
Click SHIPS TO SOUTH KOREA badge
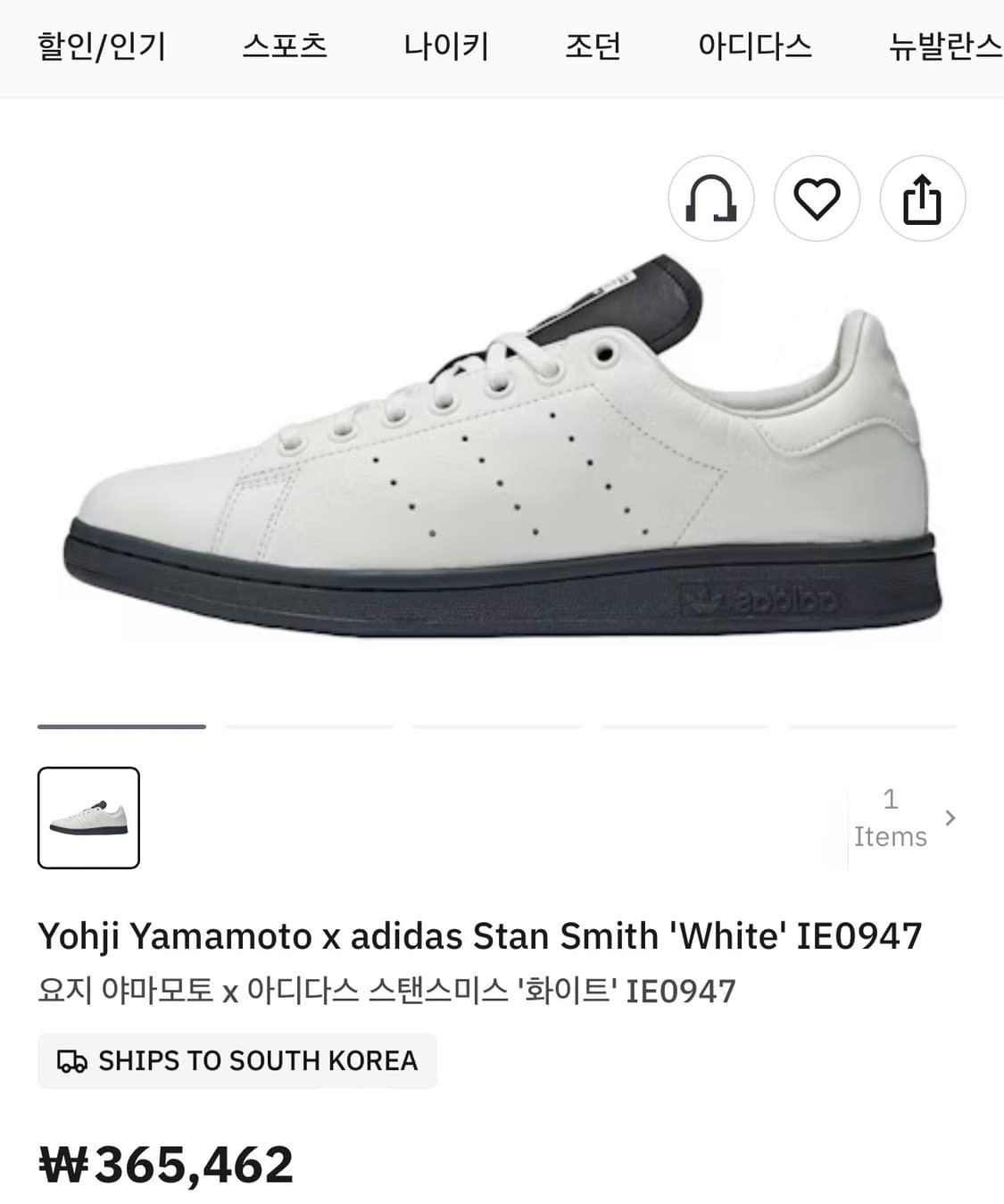point(236,1060)
